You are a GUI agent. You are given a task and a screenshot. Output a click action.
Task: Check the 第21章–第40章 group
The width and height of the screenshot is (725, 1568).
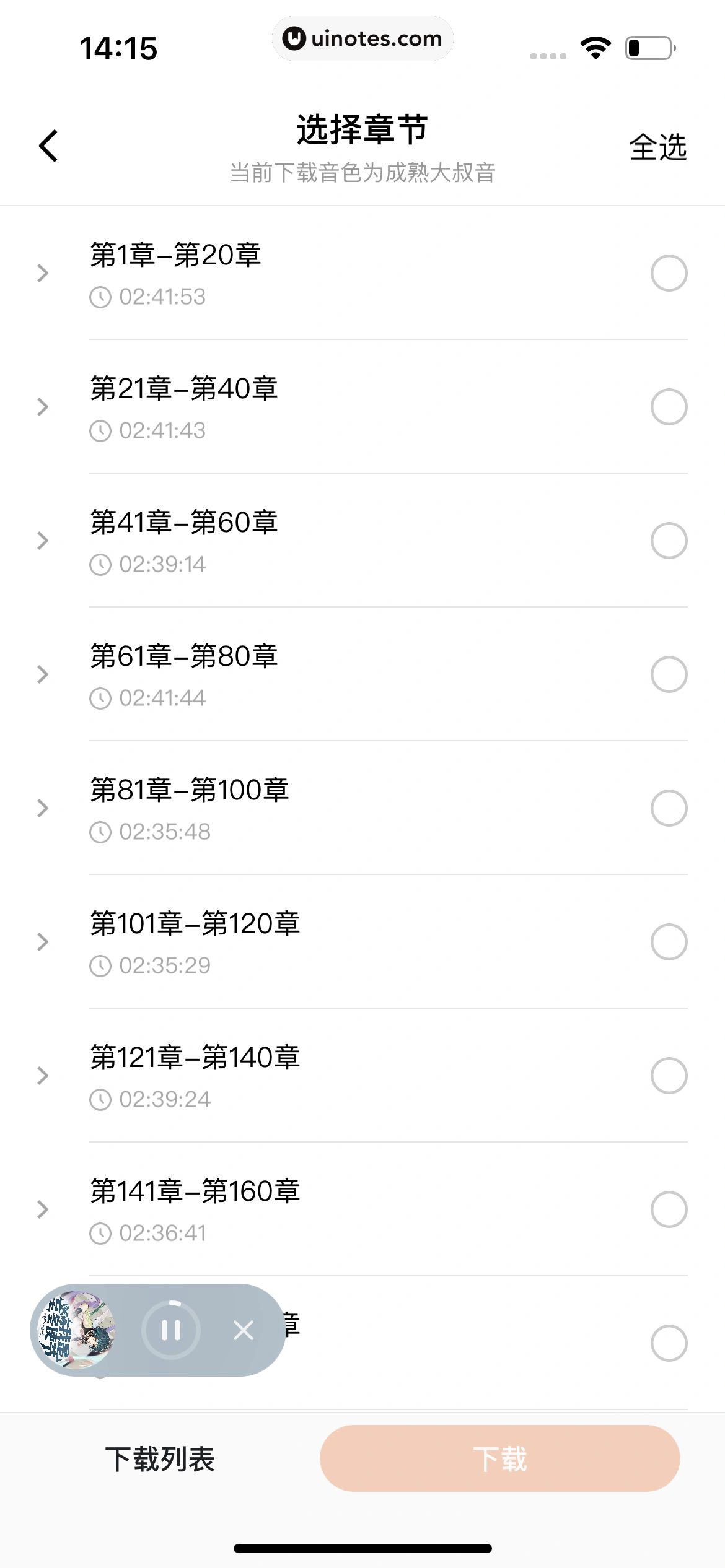click(669, 407)
